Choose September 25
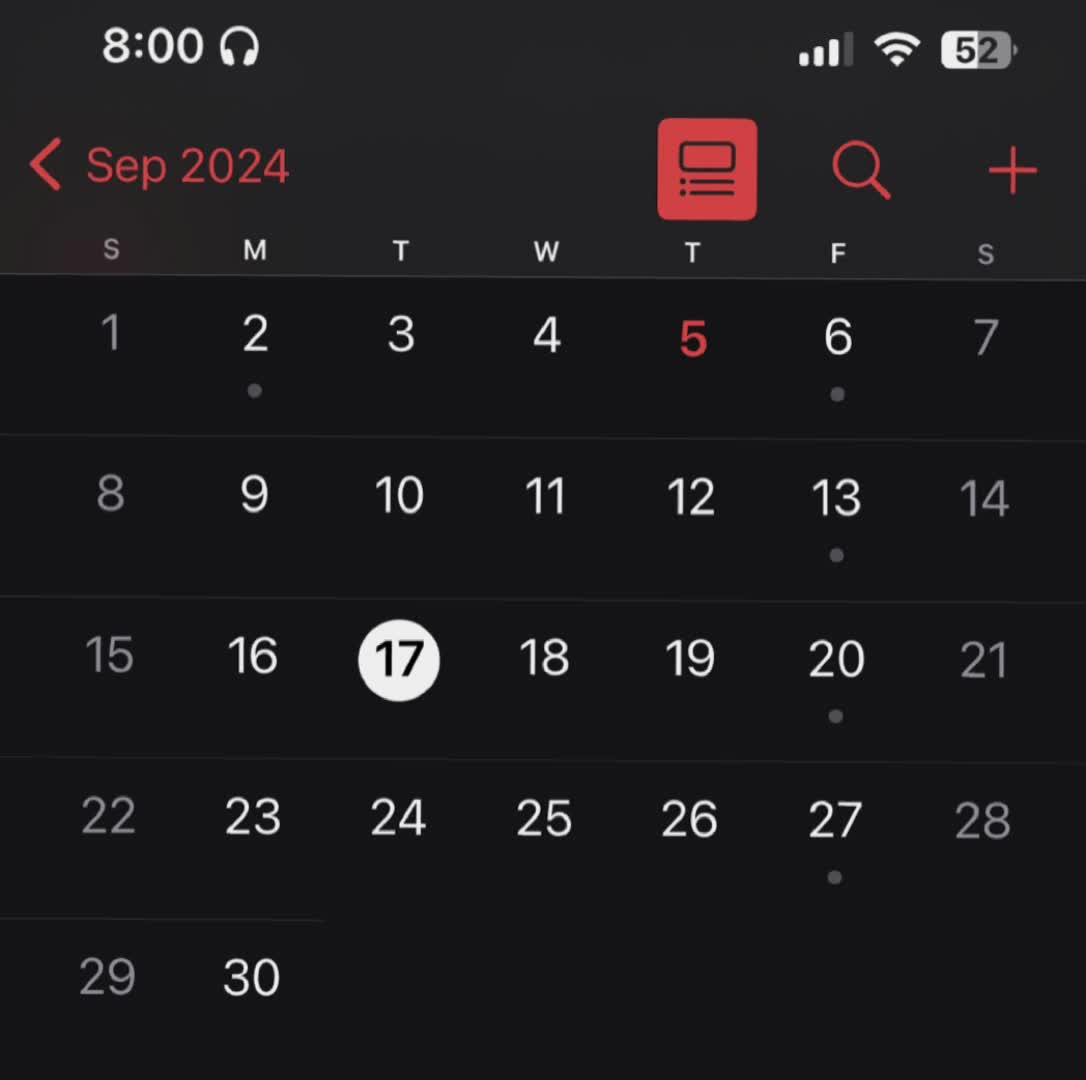Screen dimensions: 1086x1080 click(x=544, y=819)
